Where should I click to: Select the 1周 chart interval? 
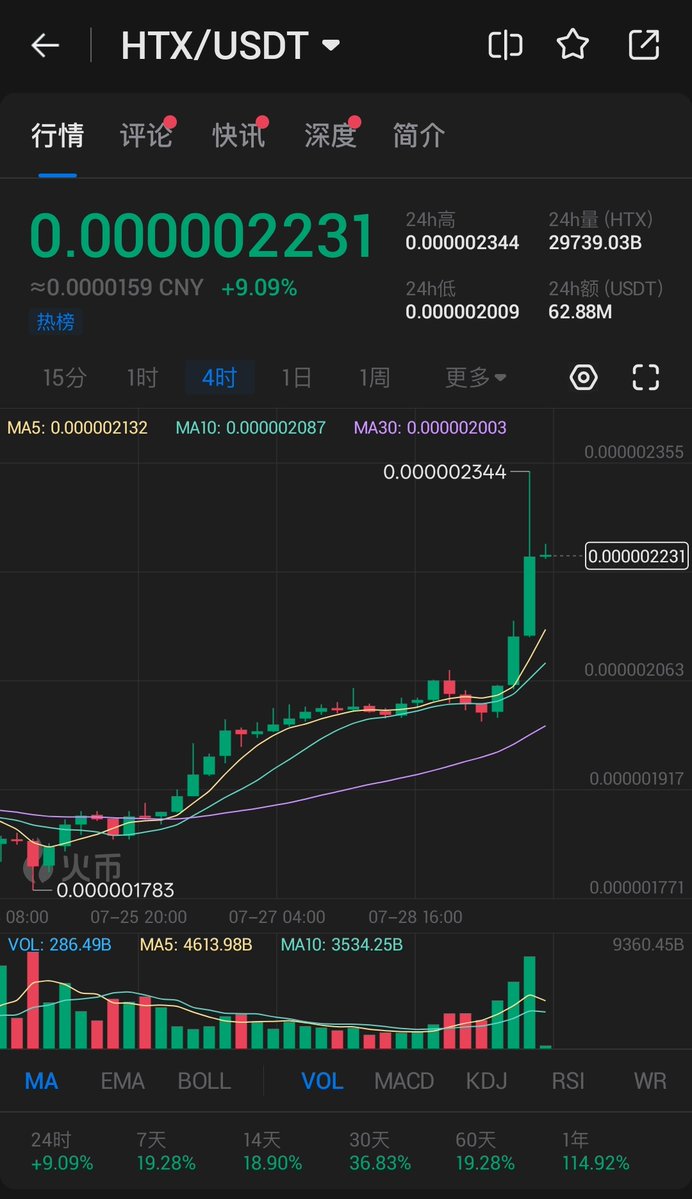tap(374, 378)
